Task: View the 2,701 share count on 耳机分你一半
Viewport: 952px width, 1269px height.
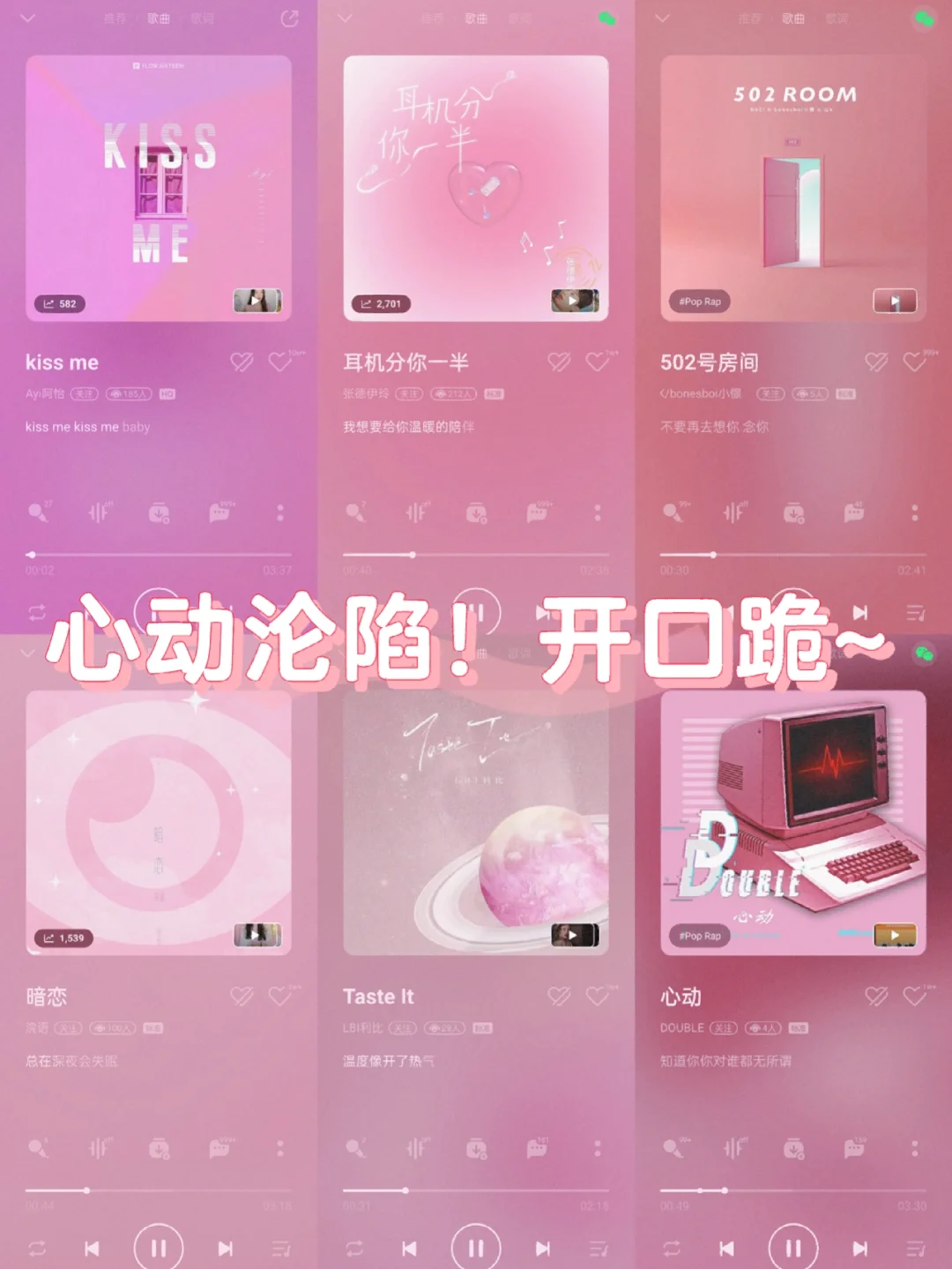Action: pyautogui.click(x=382, y=302)
